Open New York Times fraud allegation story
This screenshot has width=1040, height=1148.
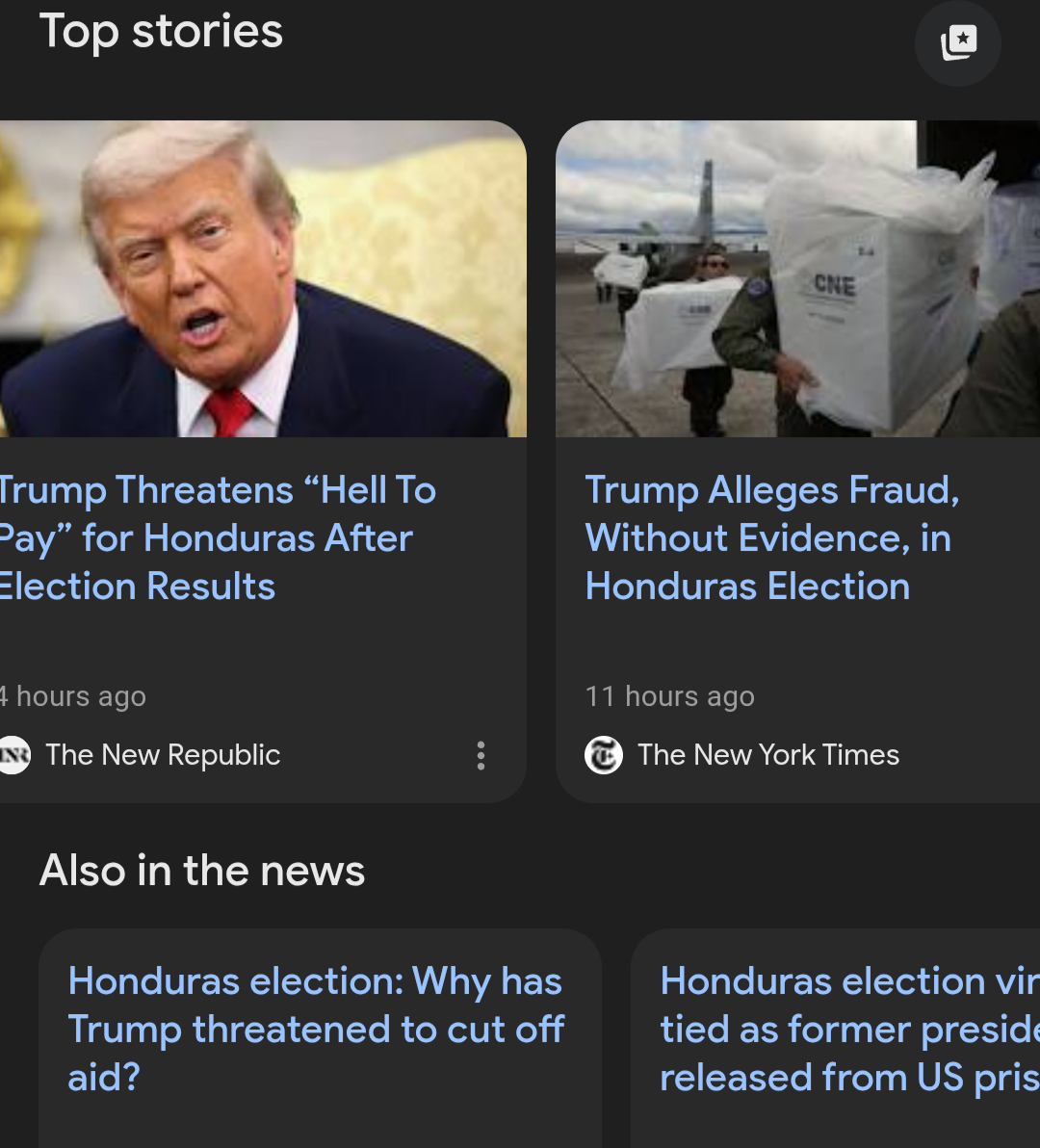coord(772,538)
